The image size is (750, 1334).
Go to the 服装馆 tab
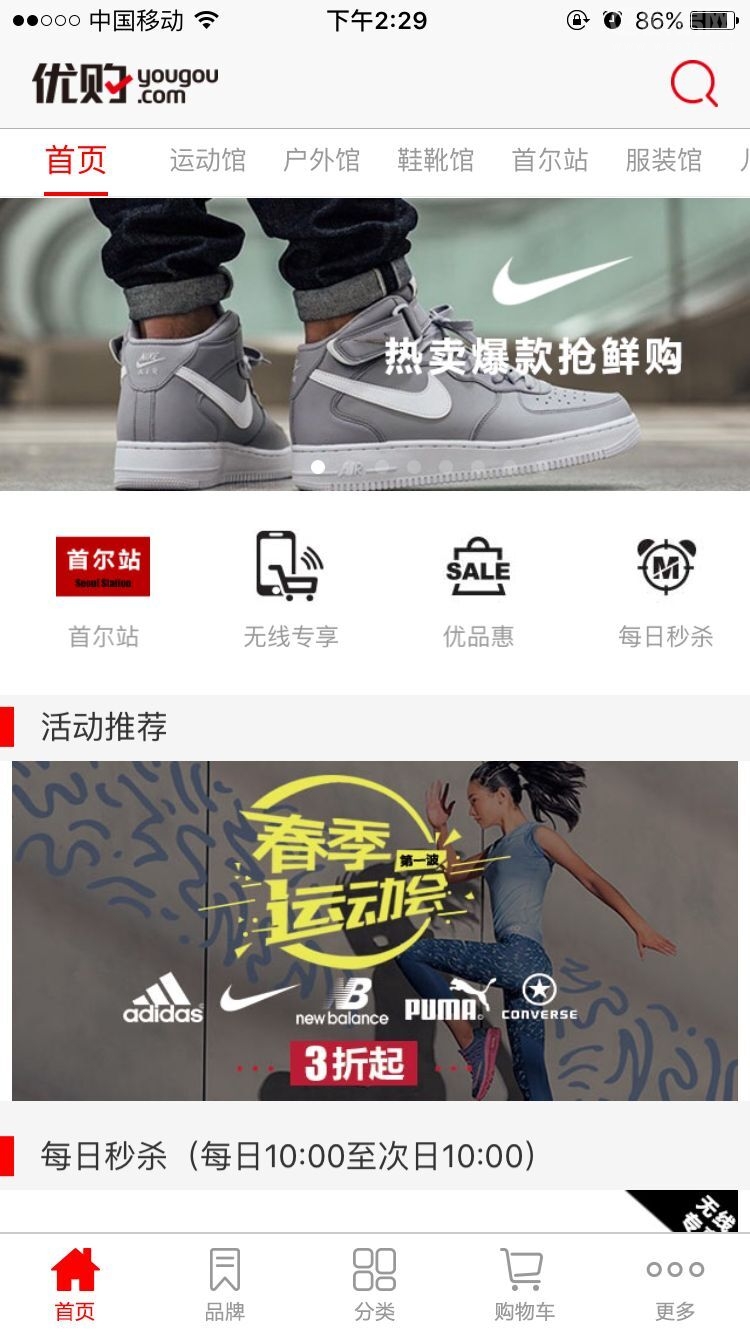click(x=663, y=160)
